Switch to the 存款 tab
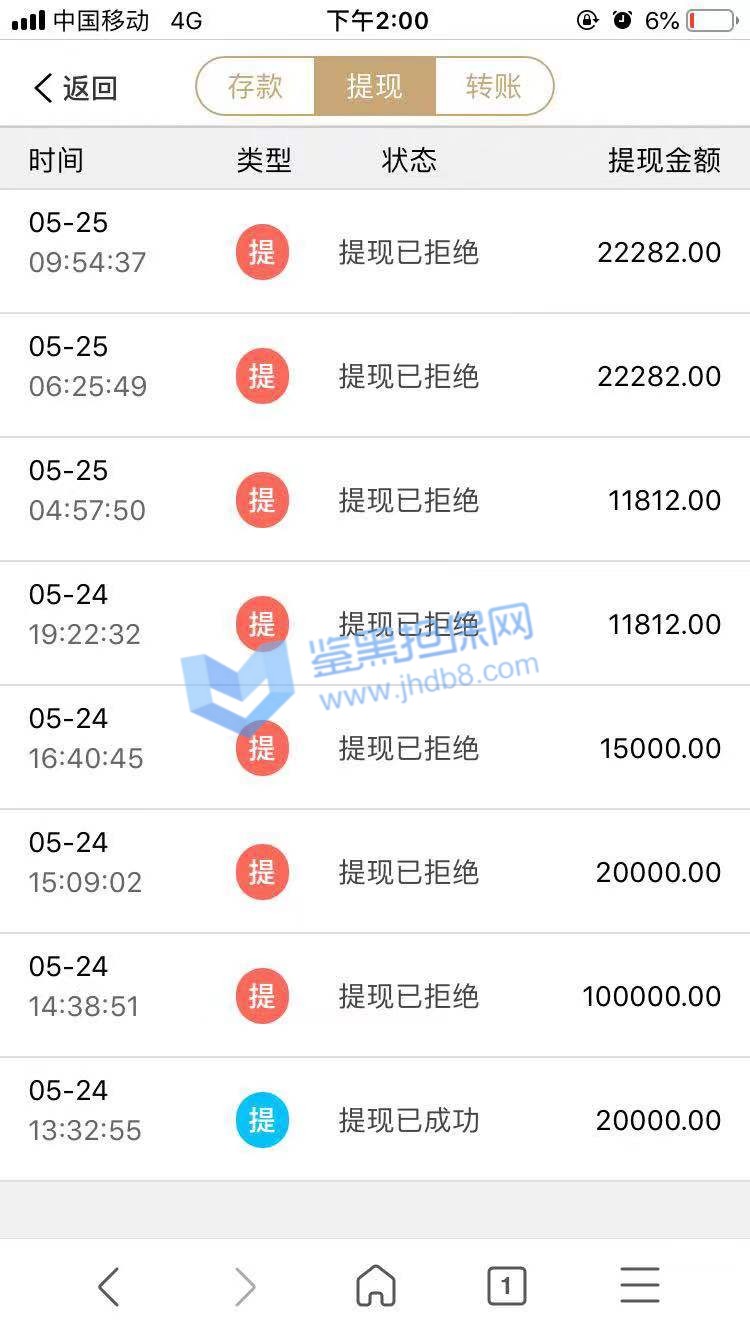750x1334 pixels. tap(256, 87)
